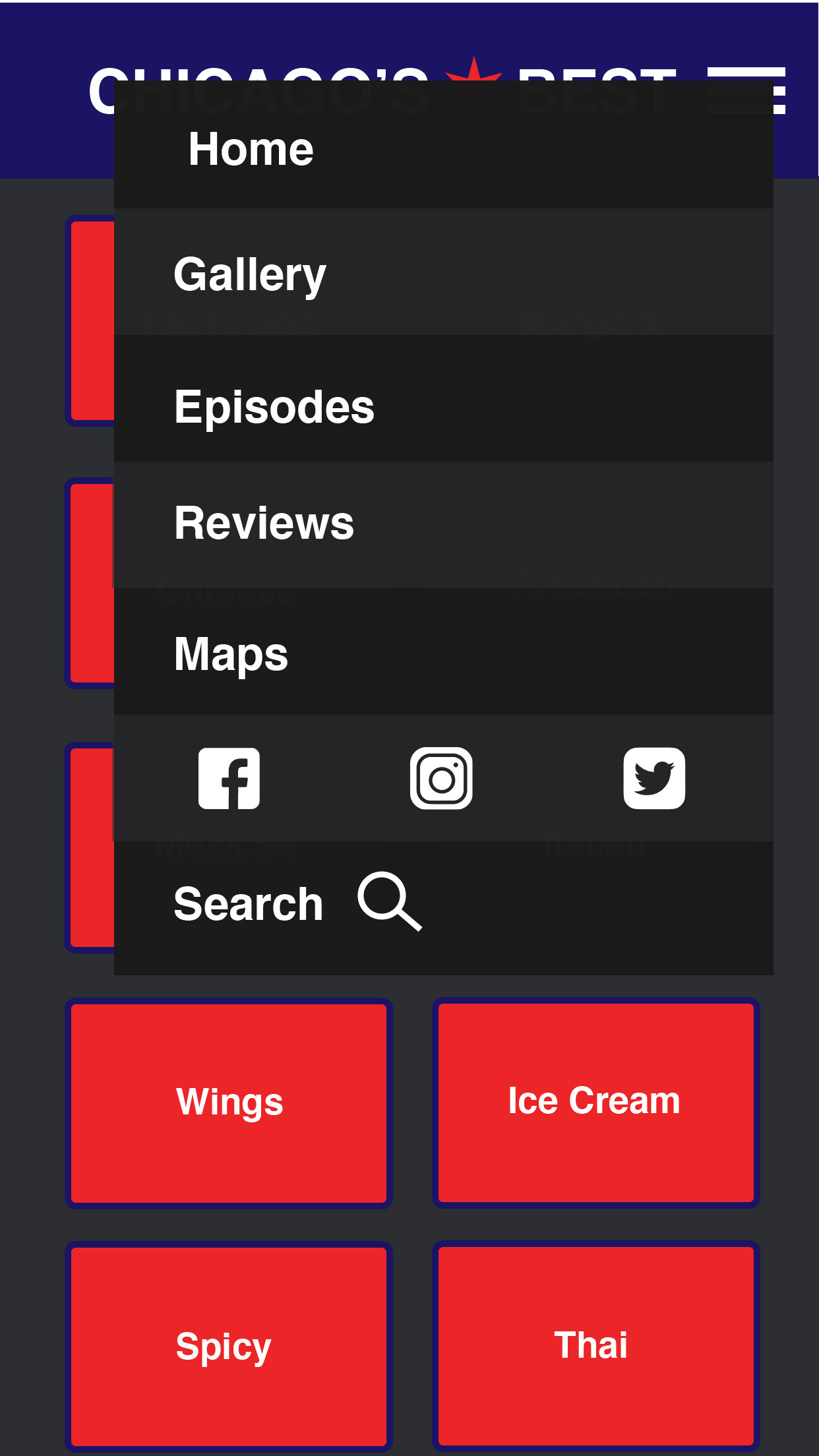Open the Instagram profile
The image size is (819, 1456).
(441, 778)
